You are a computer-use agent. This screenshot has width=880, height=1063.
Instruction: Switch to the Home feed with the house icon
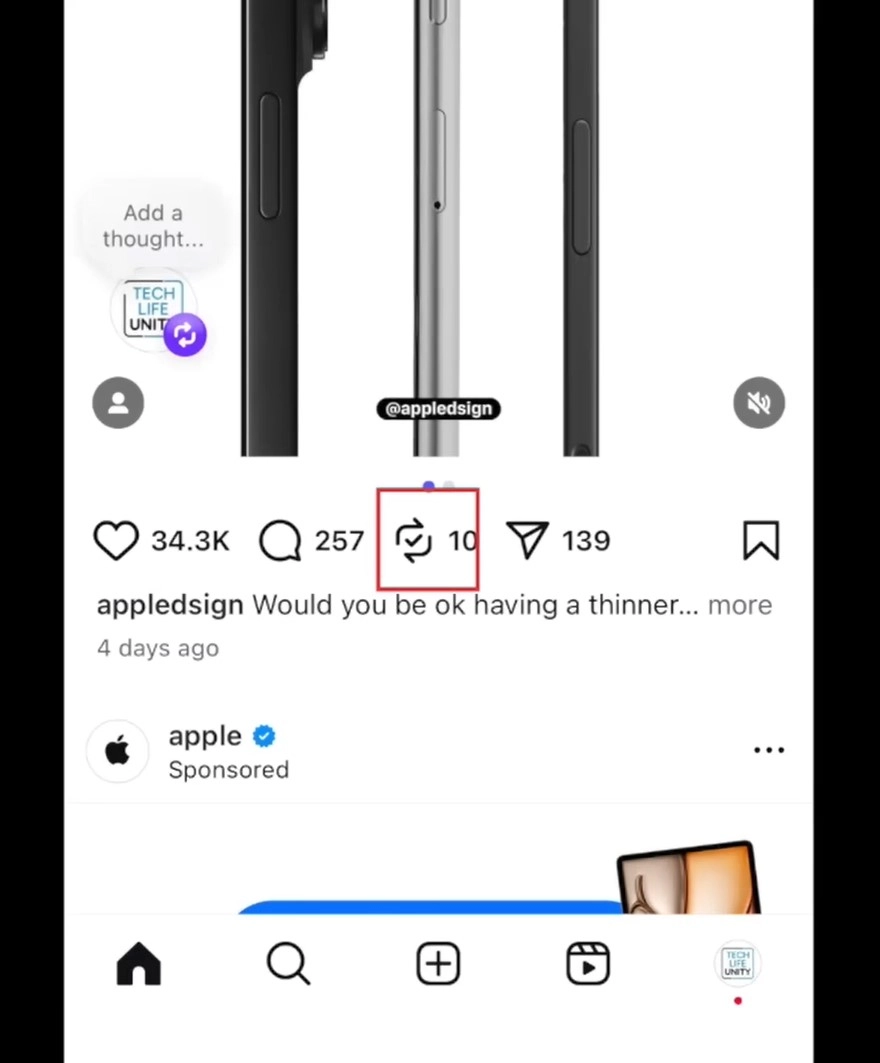(x=138, y=963)
